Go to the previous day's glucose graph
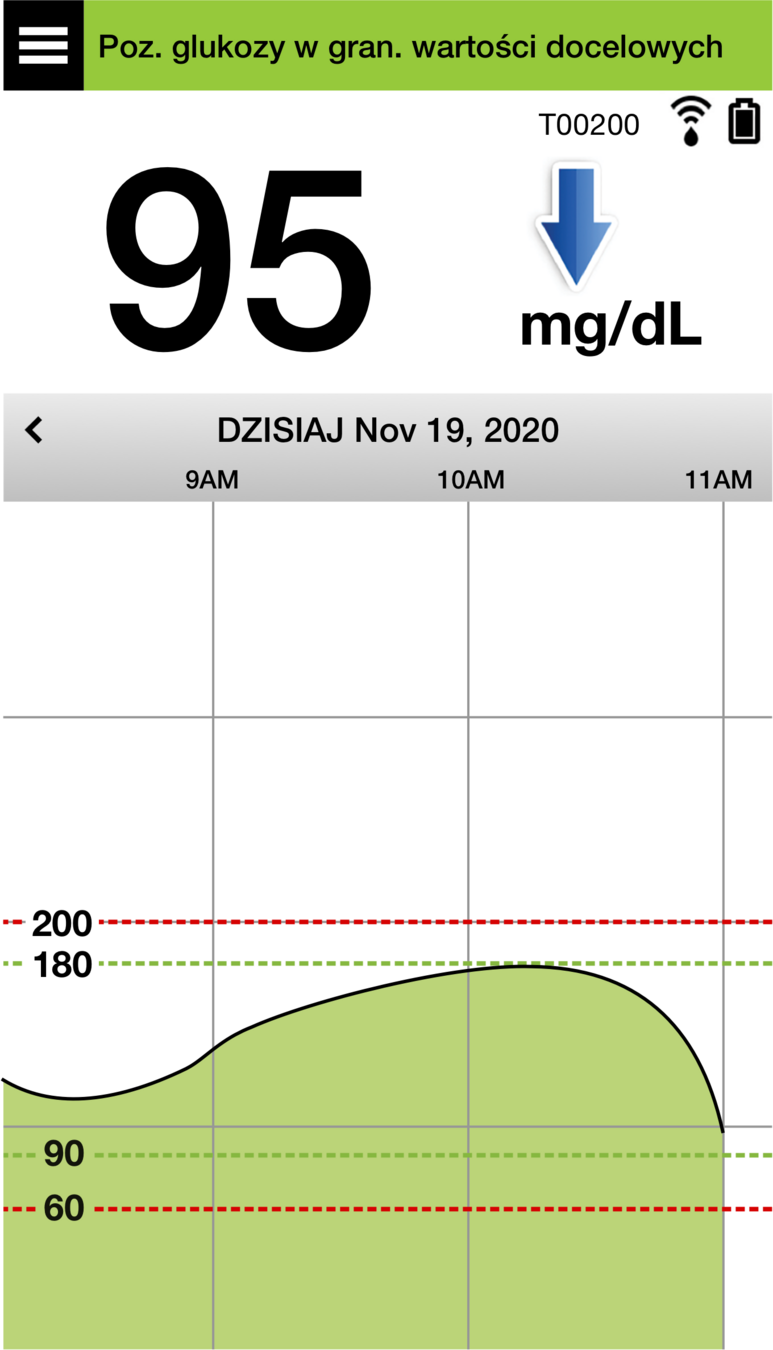This screenshot has width=773, height=1350. (x=35, y=430)
